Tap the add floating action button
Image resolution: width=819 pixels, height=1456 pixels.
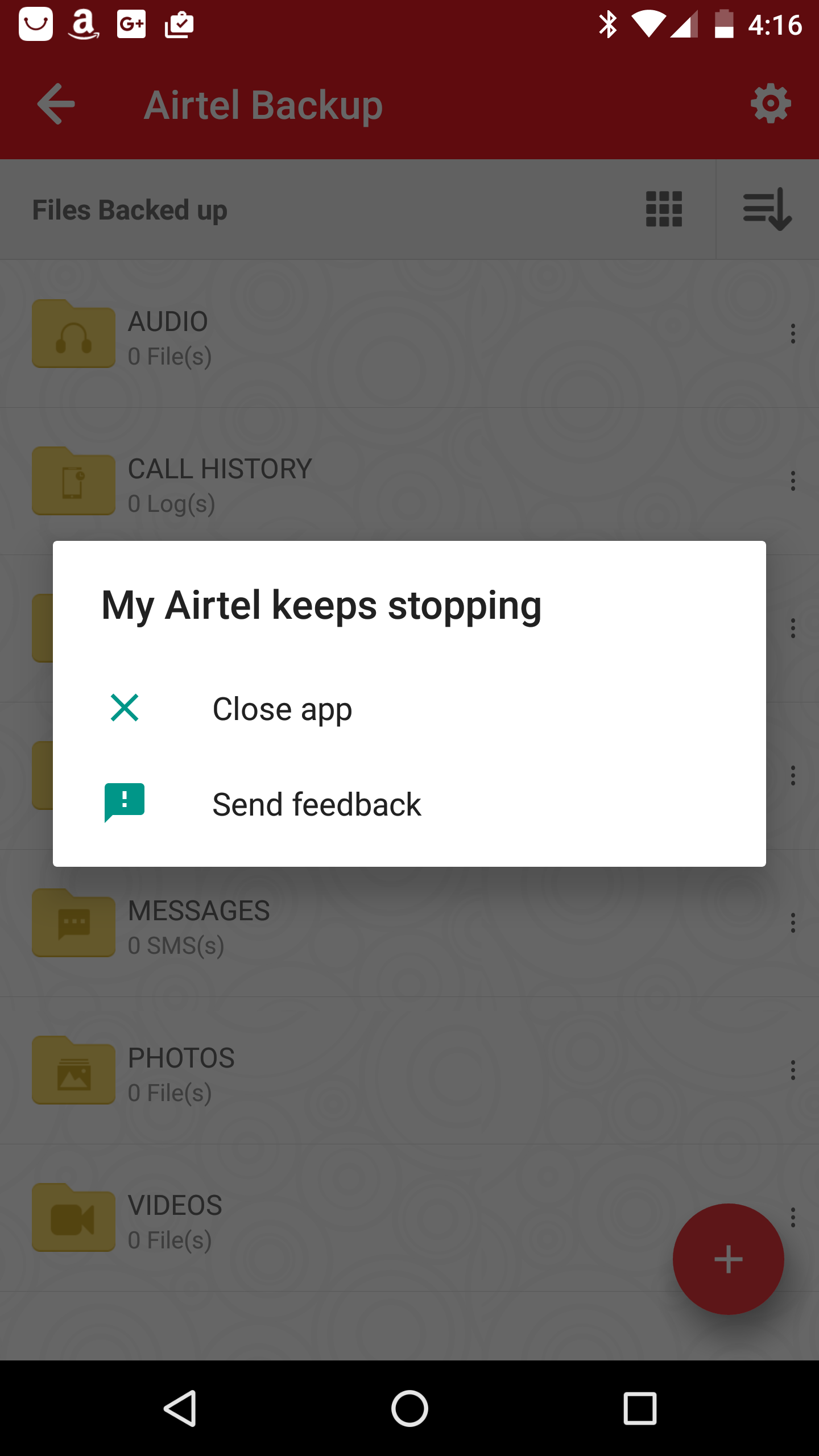click(x=728, y=1259)
